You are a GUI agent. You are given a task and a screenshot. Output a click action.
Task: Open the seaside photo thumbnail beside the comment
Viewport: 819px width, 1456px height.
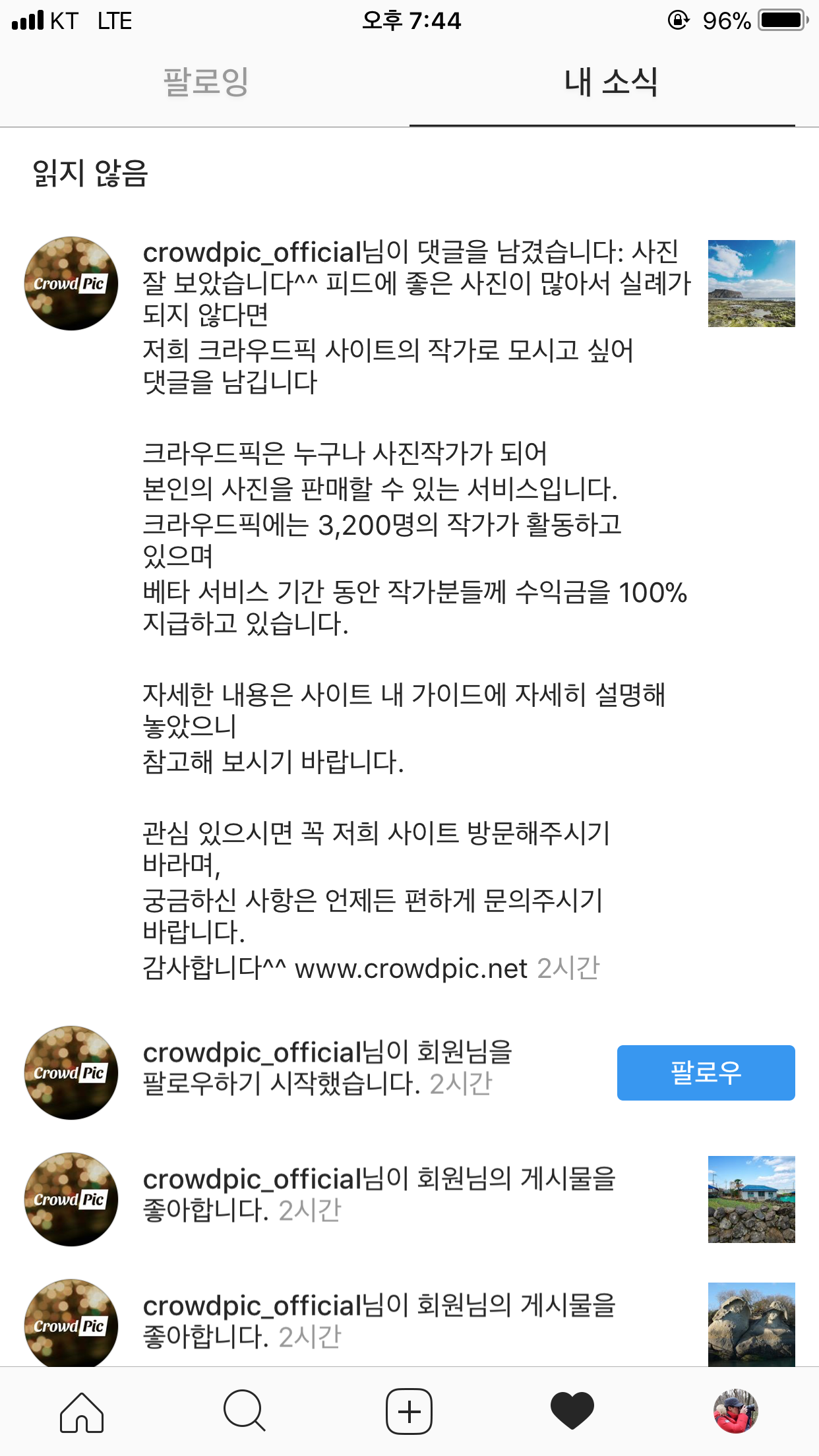point(751,284)
